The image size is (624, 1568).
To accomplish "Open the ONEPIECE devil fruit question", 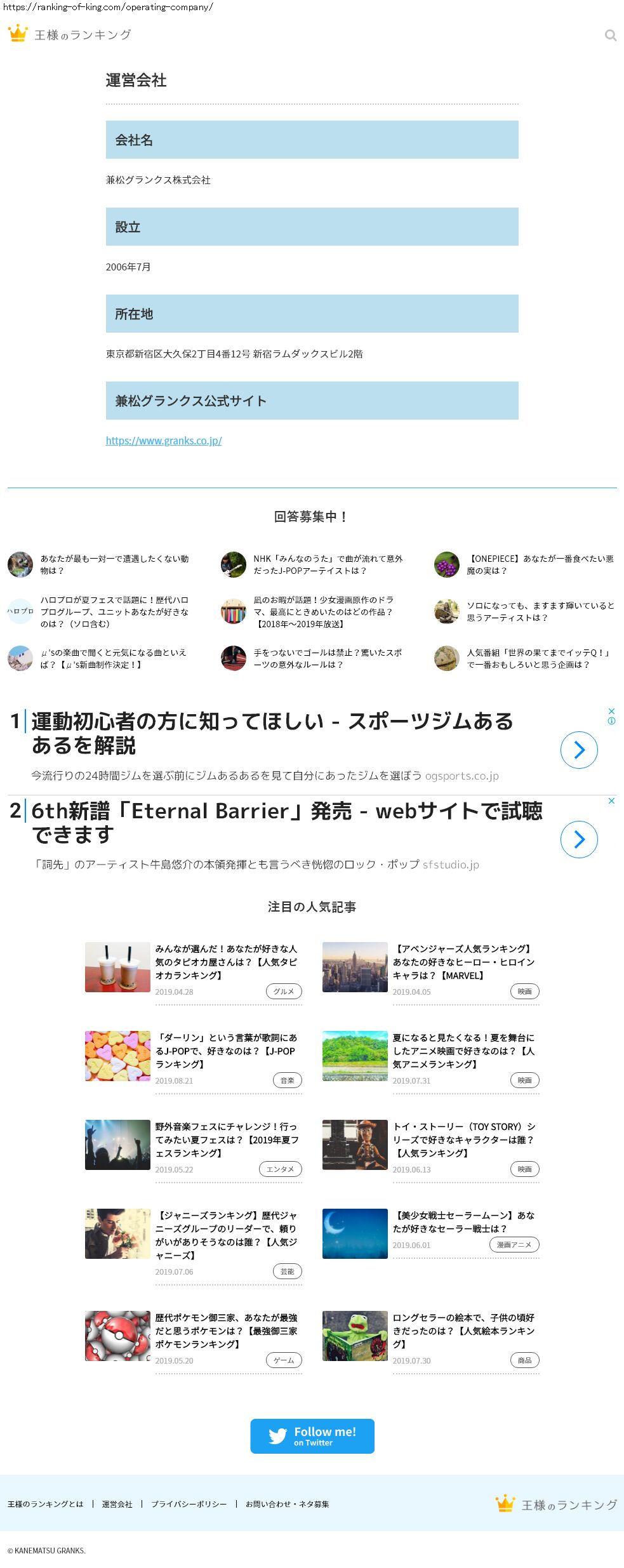I will pyautogui.click(x=540, y=564).
